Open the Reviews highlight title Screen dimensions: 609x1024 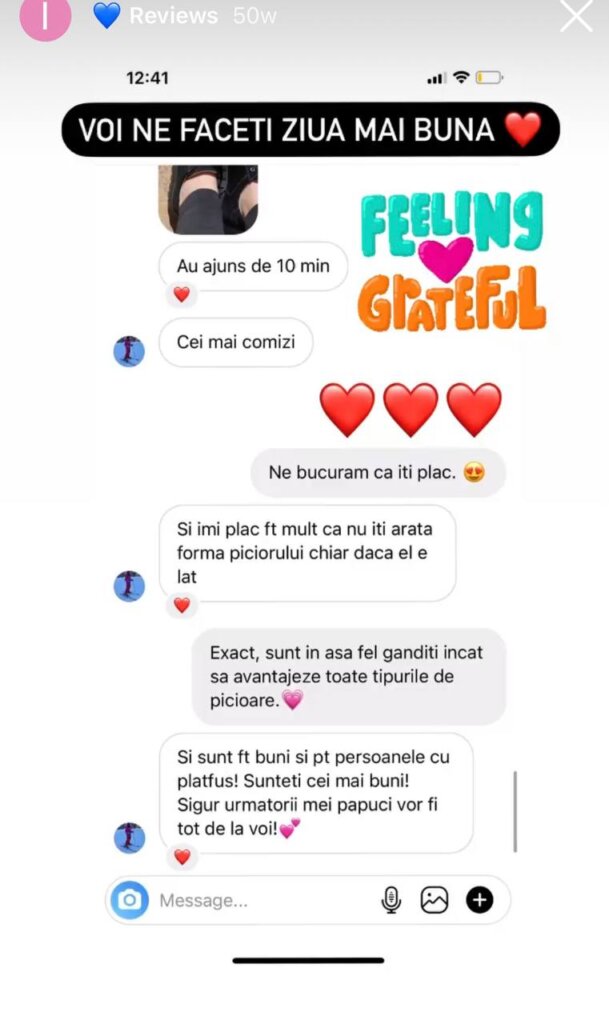[172, 16]
